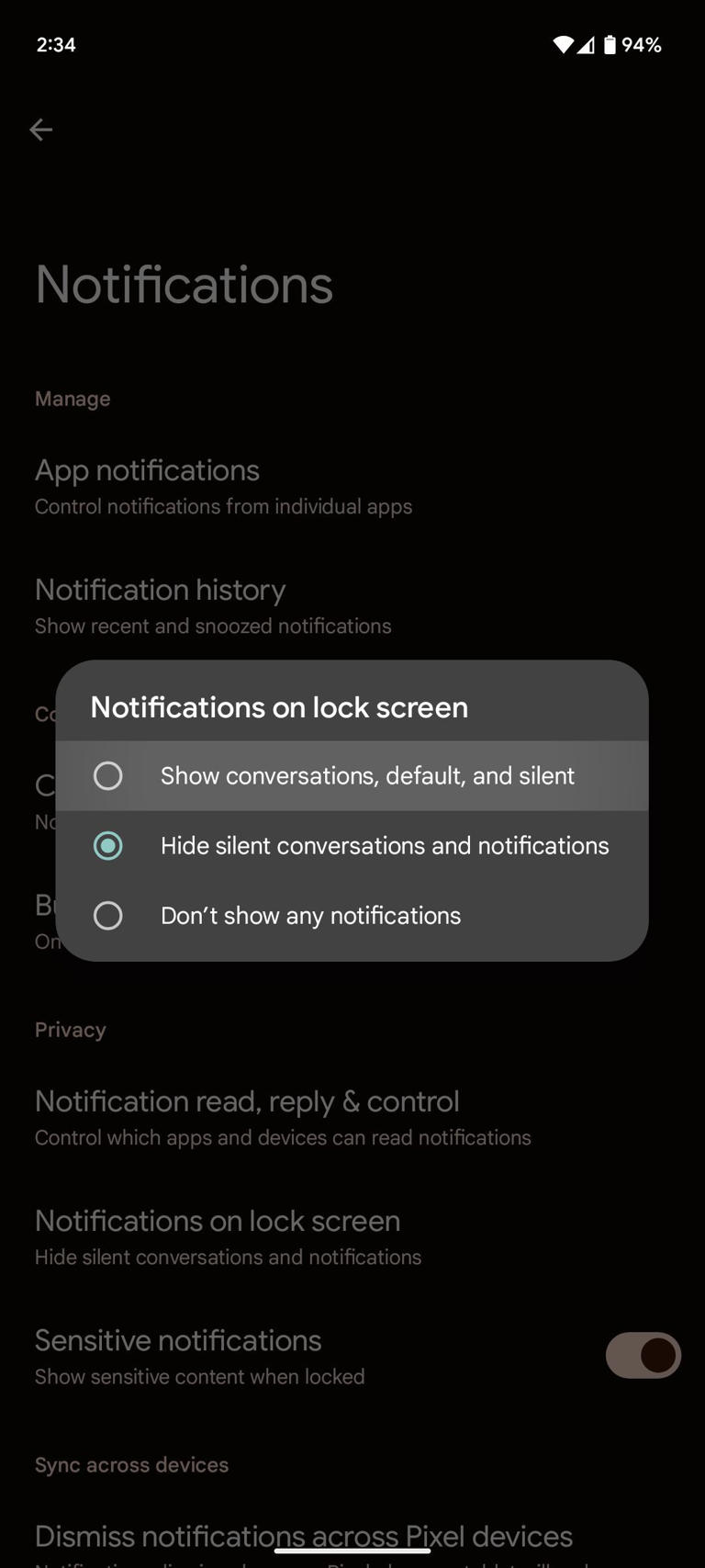
Task: Tap the 'Notifications on lock screen' dialog title
Action: pyautogui.click(x=279, y=707)
